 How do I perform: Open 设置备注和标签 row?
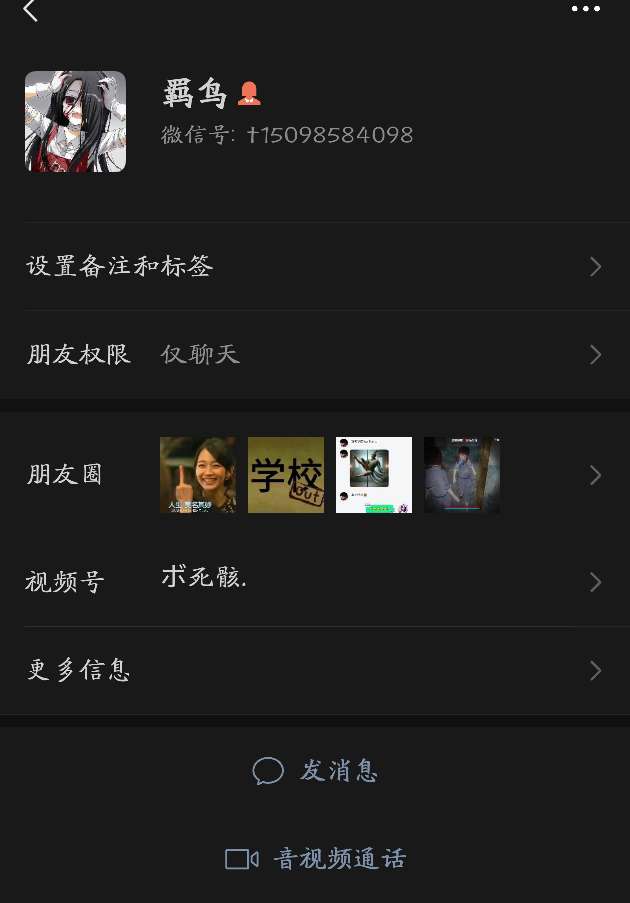(x=315, y=266)
